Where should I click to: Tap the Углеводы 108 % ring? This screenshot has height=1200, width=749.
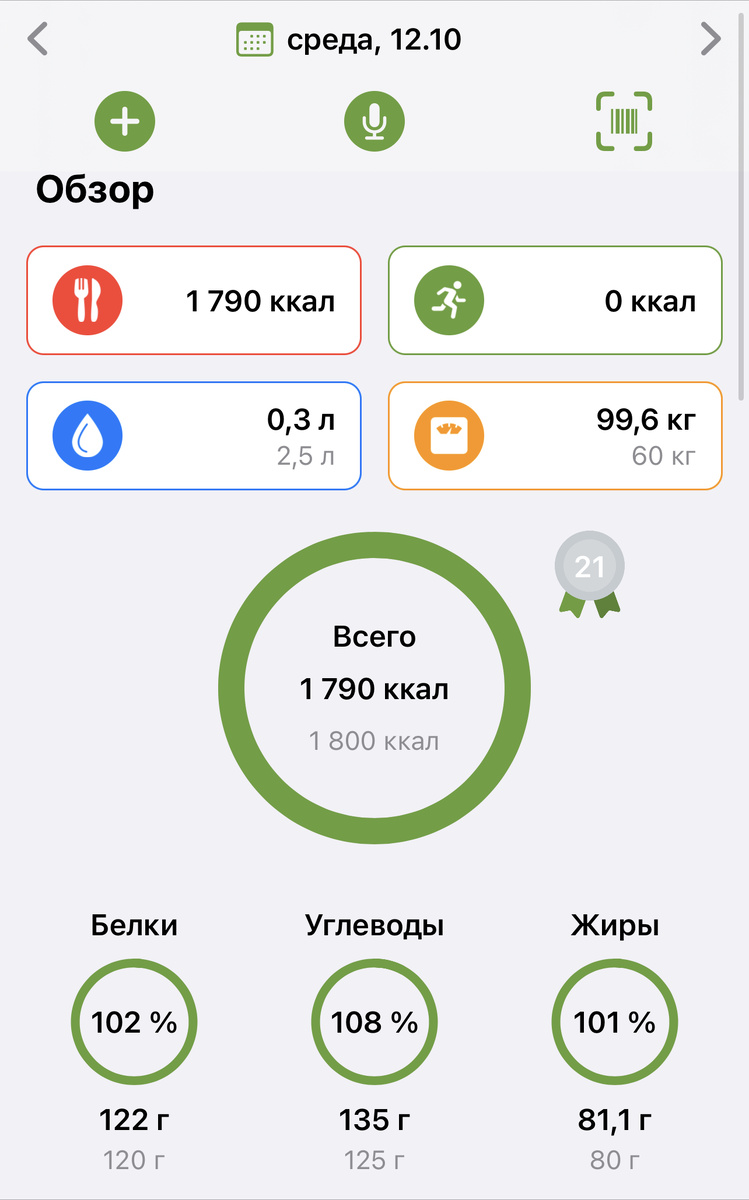tap(374, 1022)
